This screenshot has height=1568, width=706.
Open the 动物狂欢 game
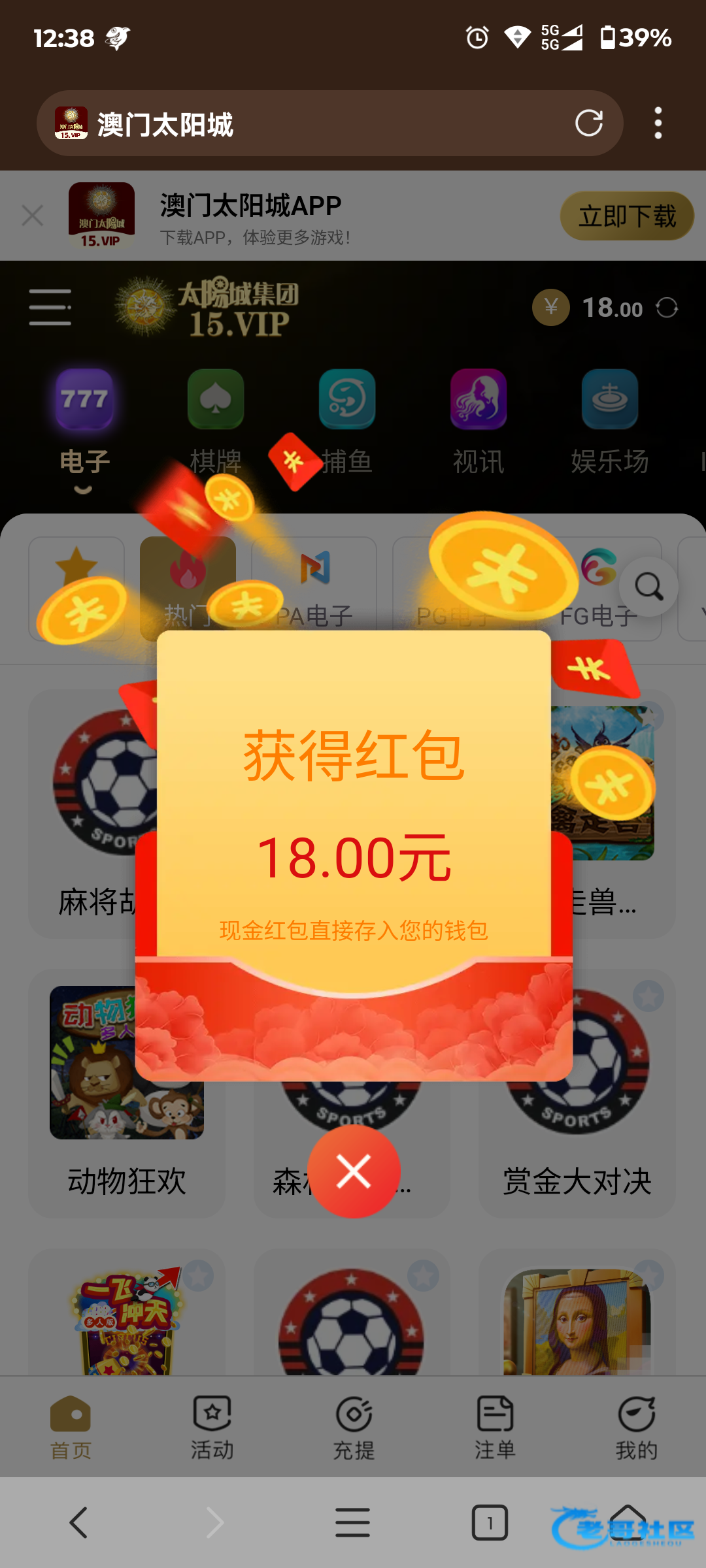point(127,1093)
